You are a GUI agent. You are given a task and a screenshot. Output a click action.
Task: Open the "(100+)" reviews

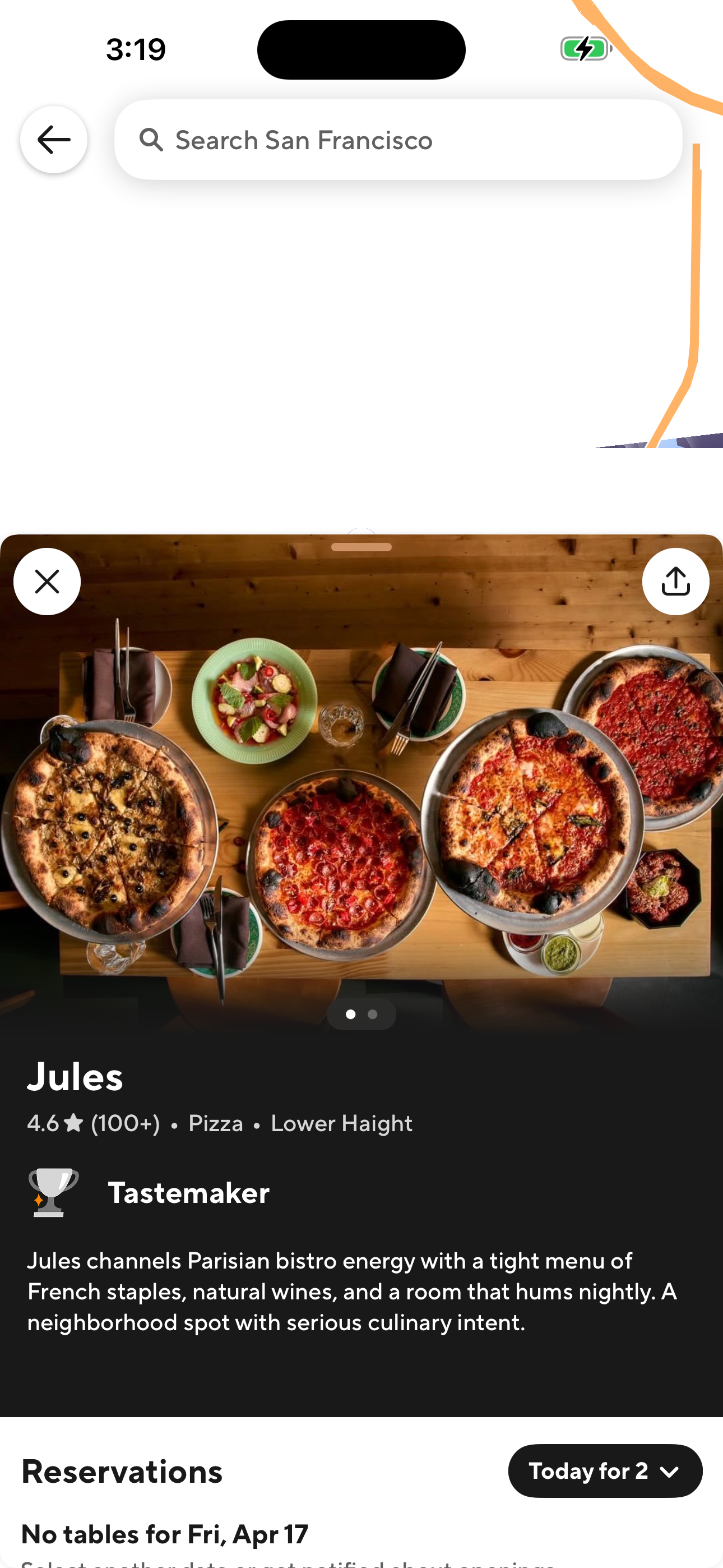click(125, 1123)
